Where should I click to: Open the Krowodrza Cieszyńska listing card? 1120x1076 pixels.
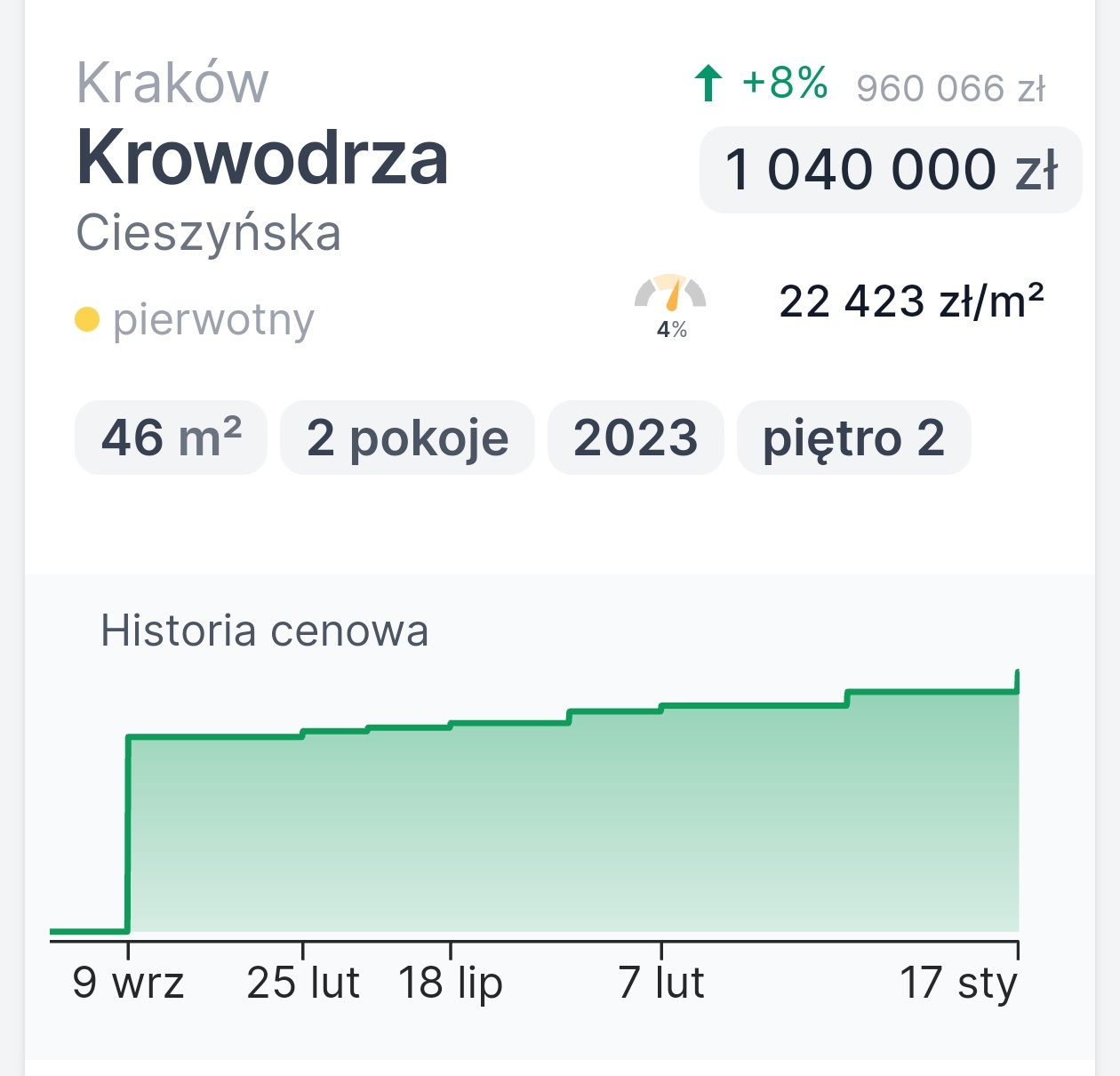tap(263, 160)
